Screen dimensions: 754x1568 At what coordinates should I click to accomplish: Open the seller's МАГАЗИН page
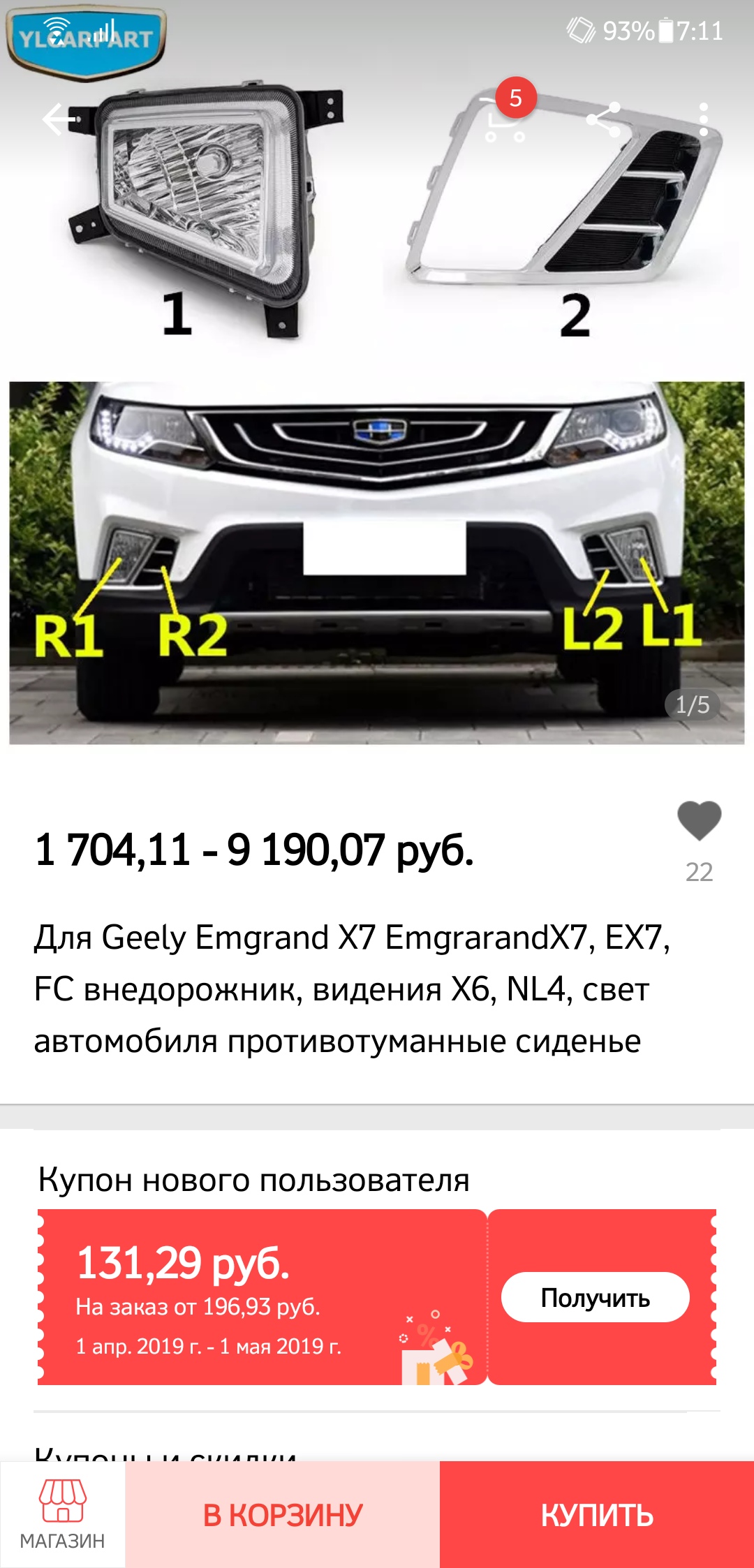point(63,1514)
